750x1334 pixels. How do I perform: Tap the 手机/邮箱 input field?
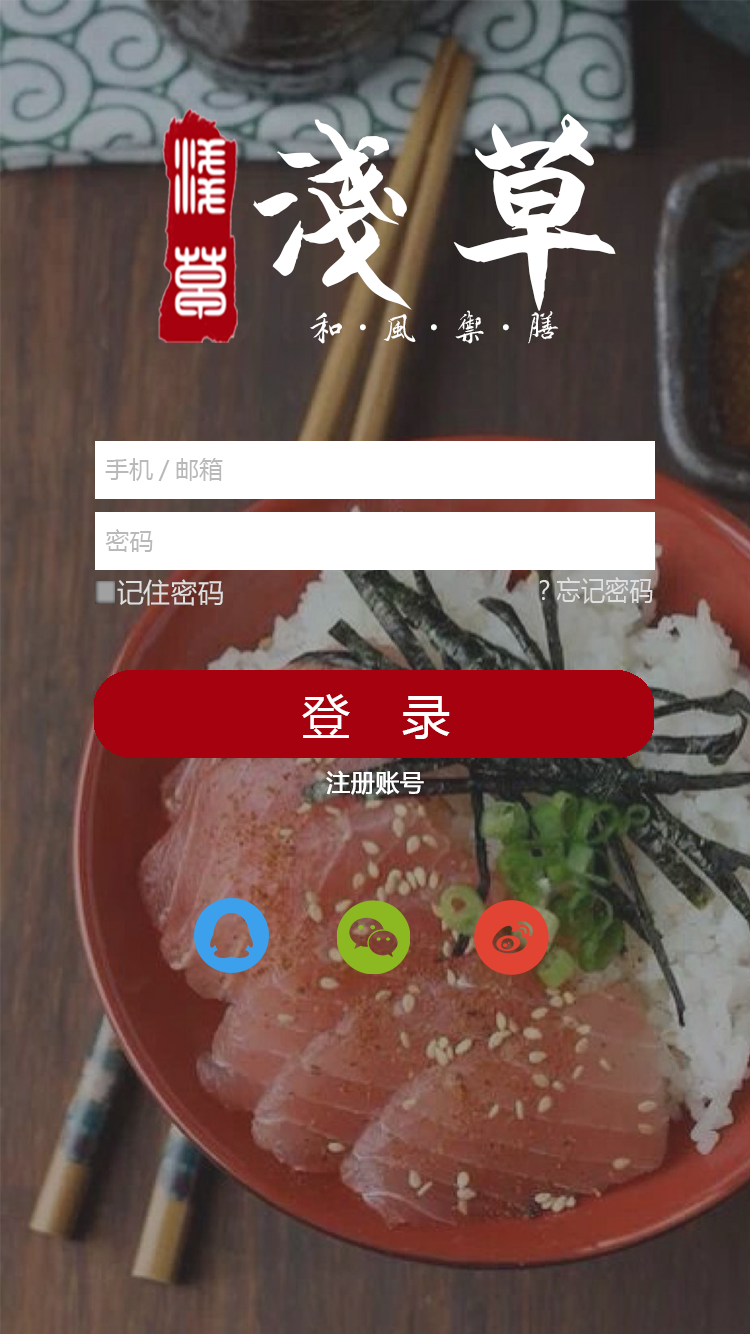(x=375, y=470)
